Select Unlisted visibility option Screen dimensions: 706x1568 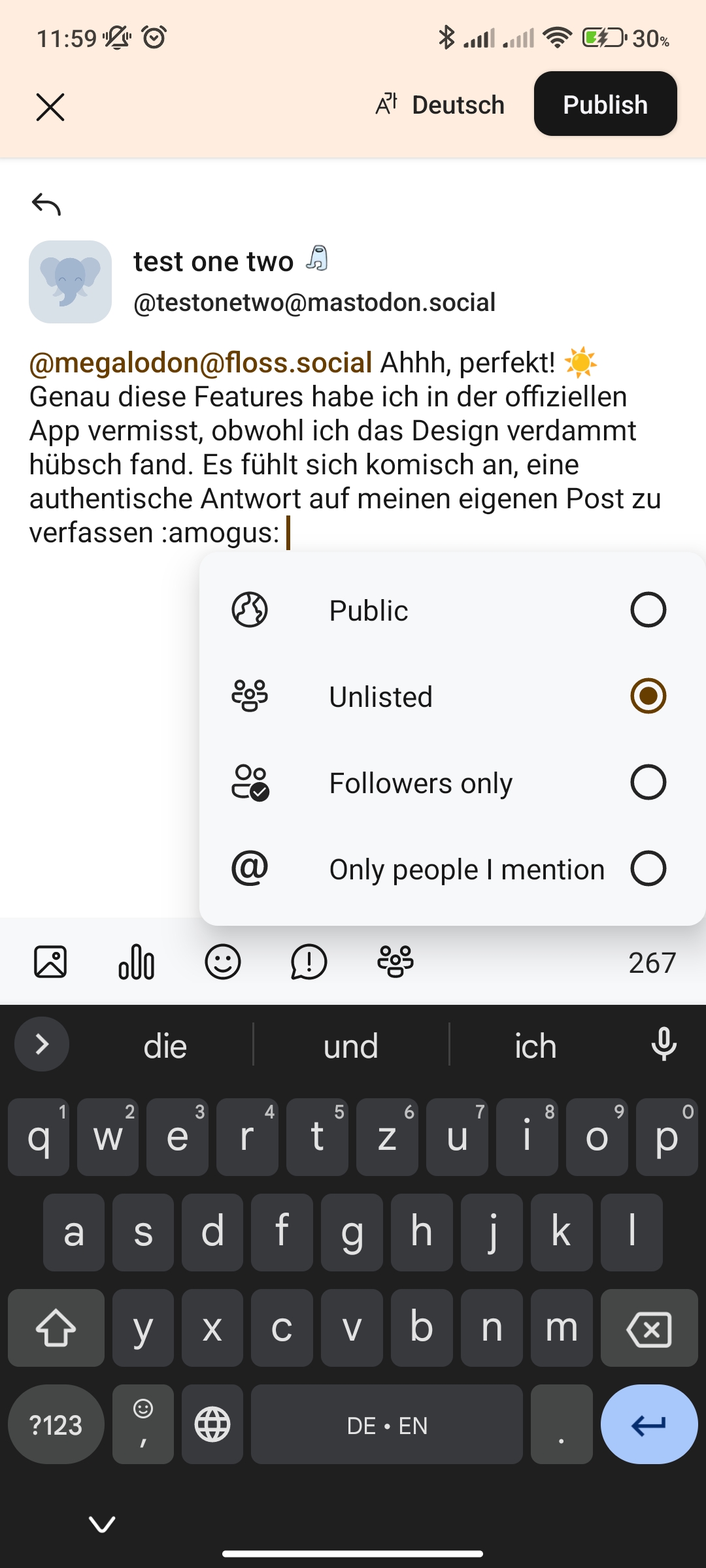(x=451, y=696)
